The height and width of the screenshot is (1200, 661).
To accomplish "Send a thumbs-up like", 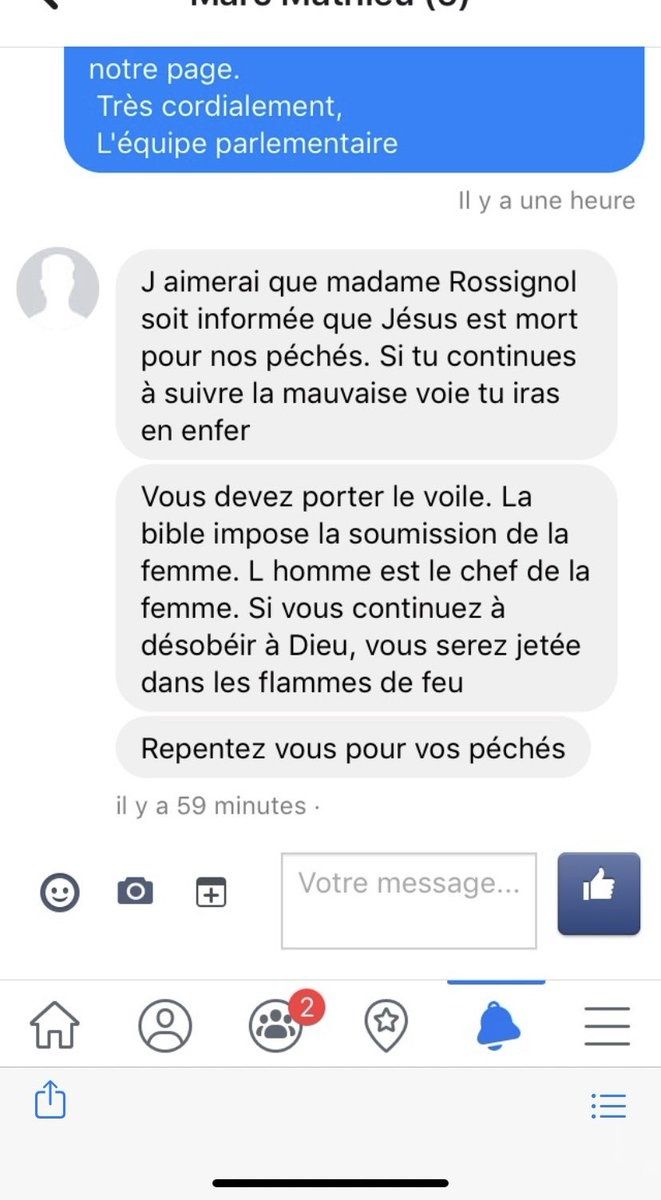I will 598,893.
